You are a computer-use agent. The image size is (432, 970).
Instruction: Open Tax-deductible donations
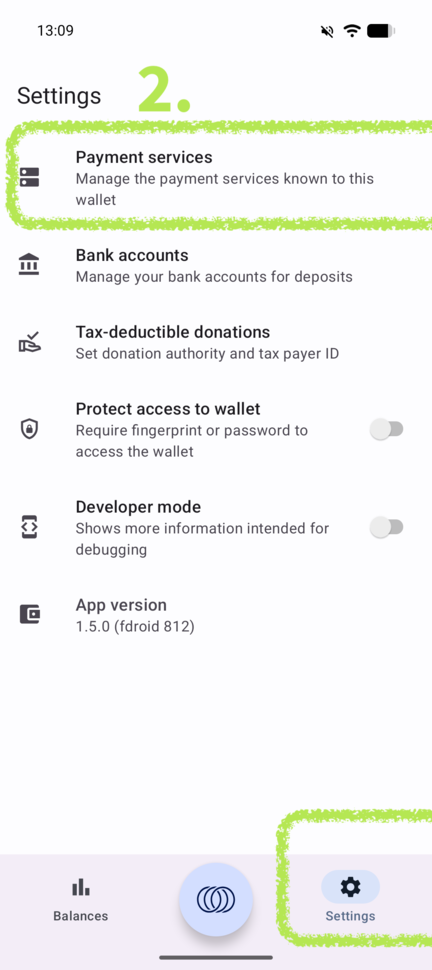(x=216, y=342)
